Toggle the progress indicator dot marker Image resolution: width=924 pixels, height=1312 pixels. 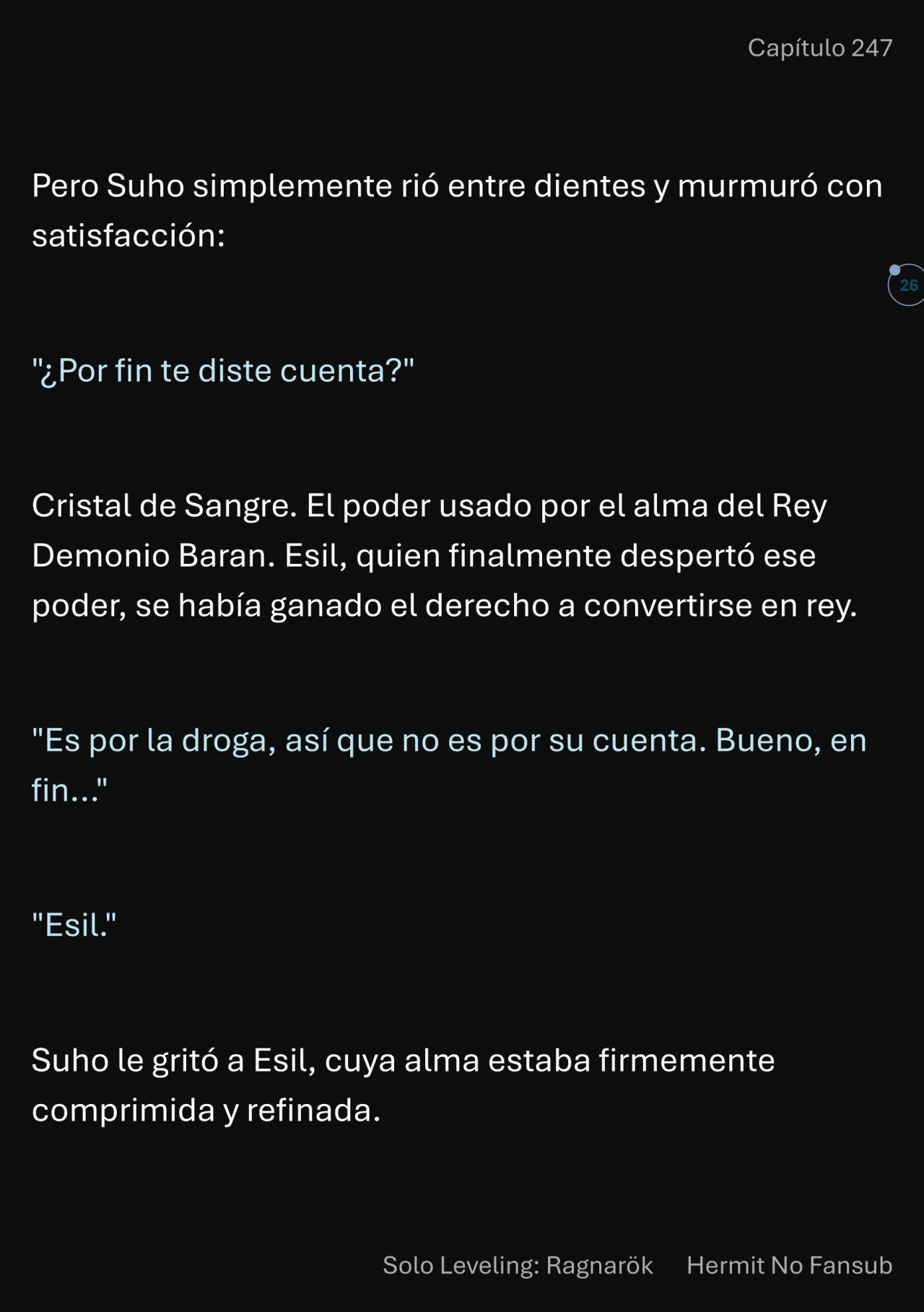click(x=895, y=269)
